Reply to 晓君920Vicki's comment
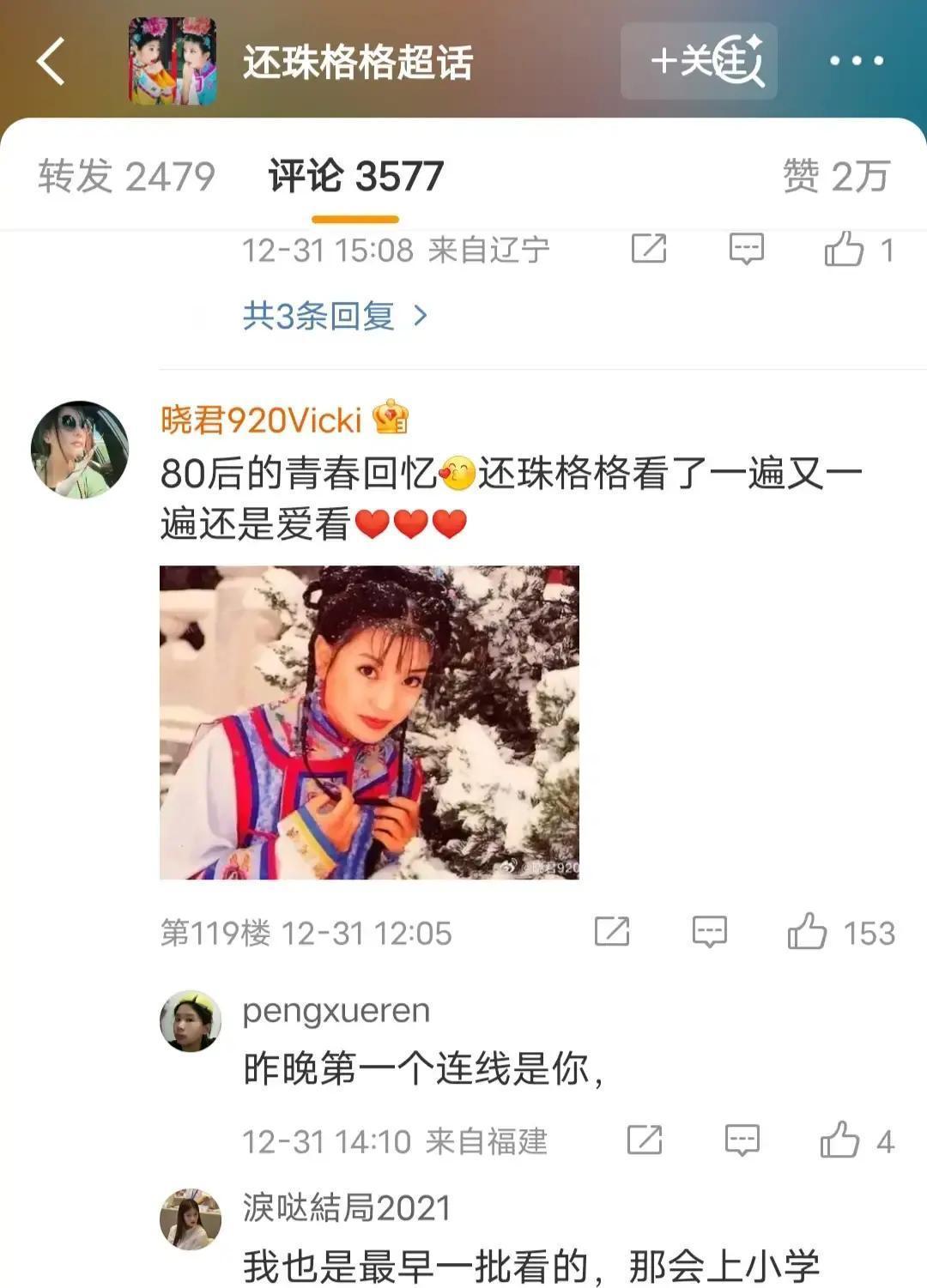Screen dimensions: 927x1288 [710, 931]
